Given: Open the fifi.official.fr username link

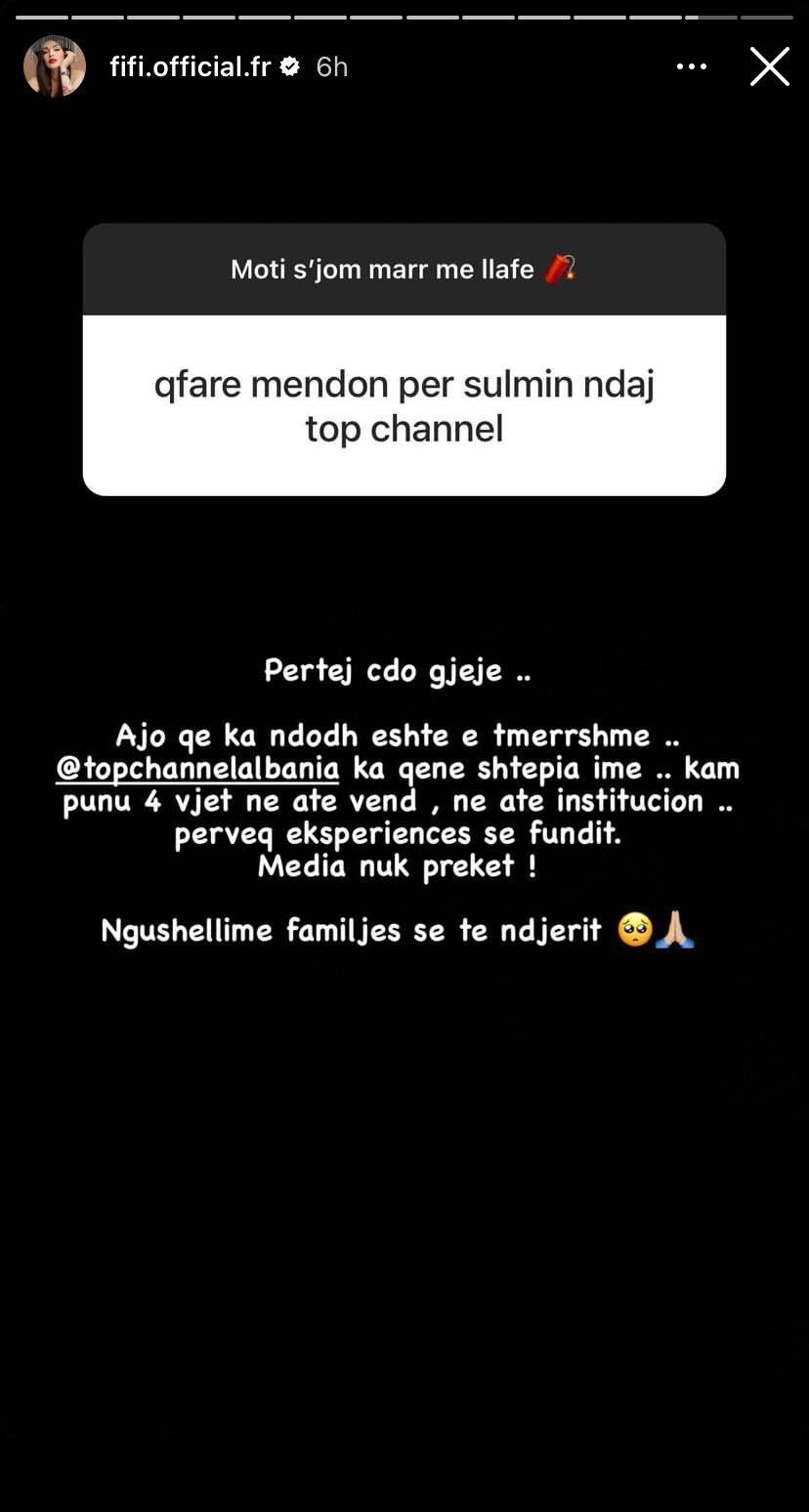Looking at the screenshot, I should click(190, 66).
